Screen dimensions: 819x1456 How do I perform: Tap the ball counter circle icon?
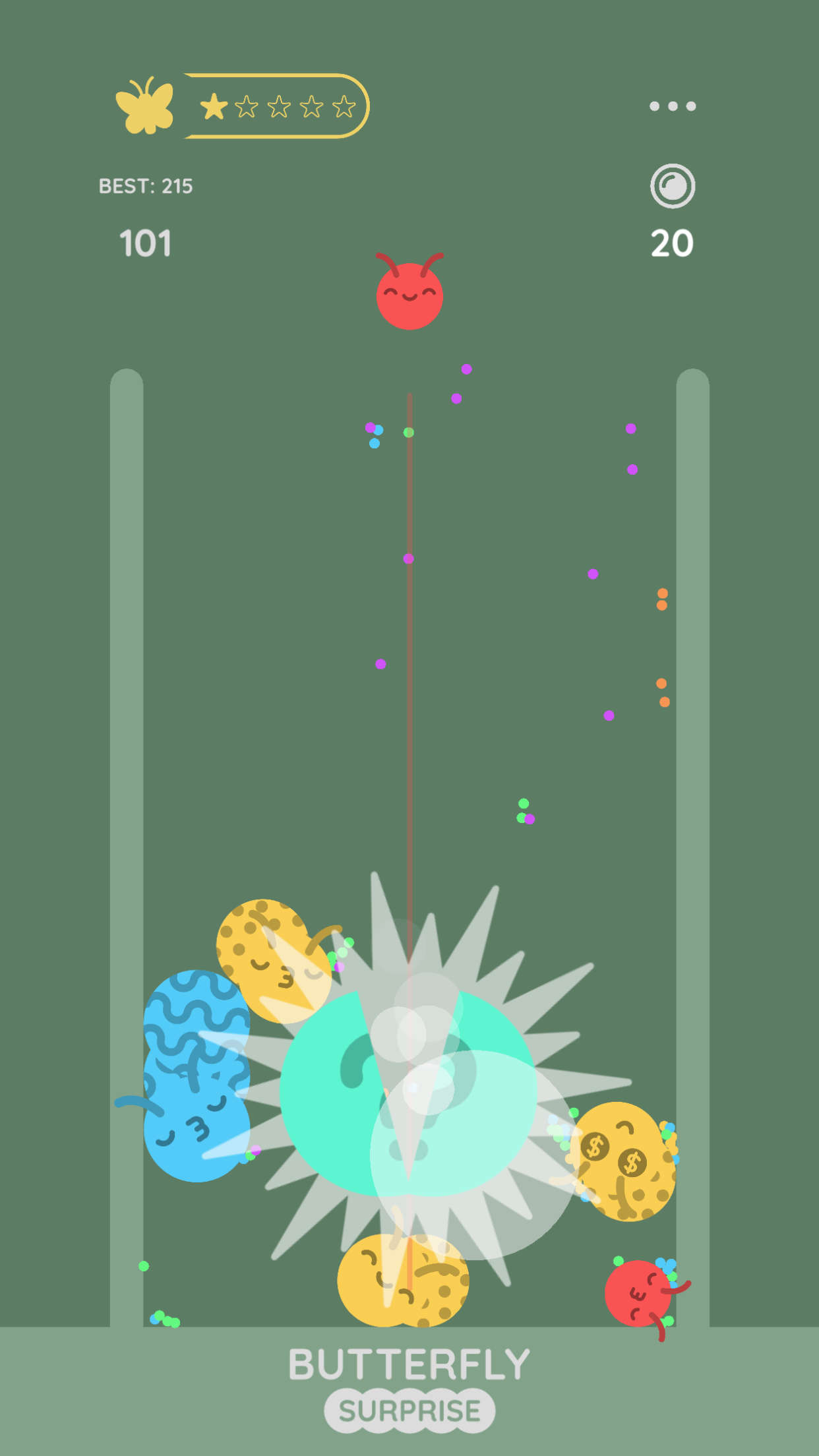click(x=672, y=186)
